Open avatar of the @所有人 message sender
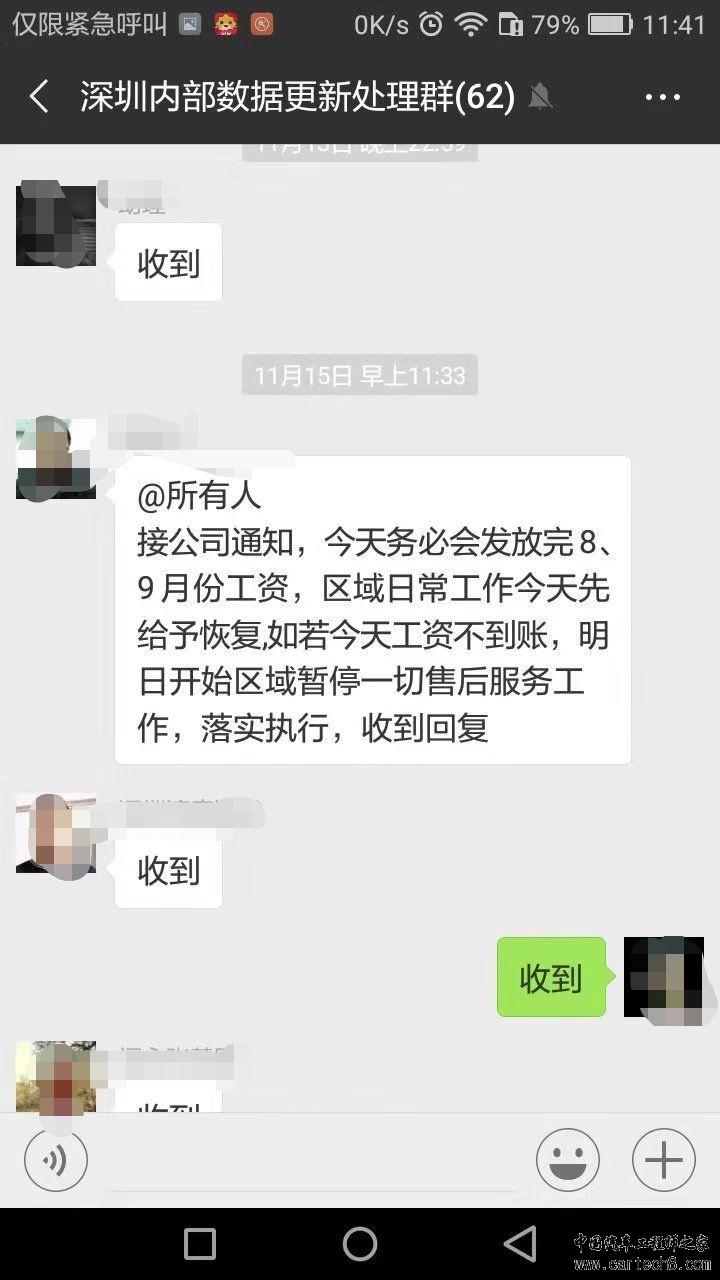 click(56, 459)
